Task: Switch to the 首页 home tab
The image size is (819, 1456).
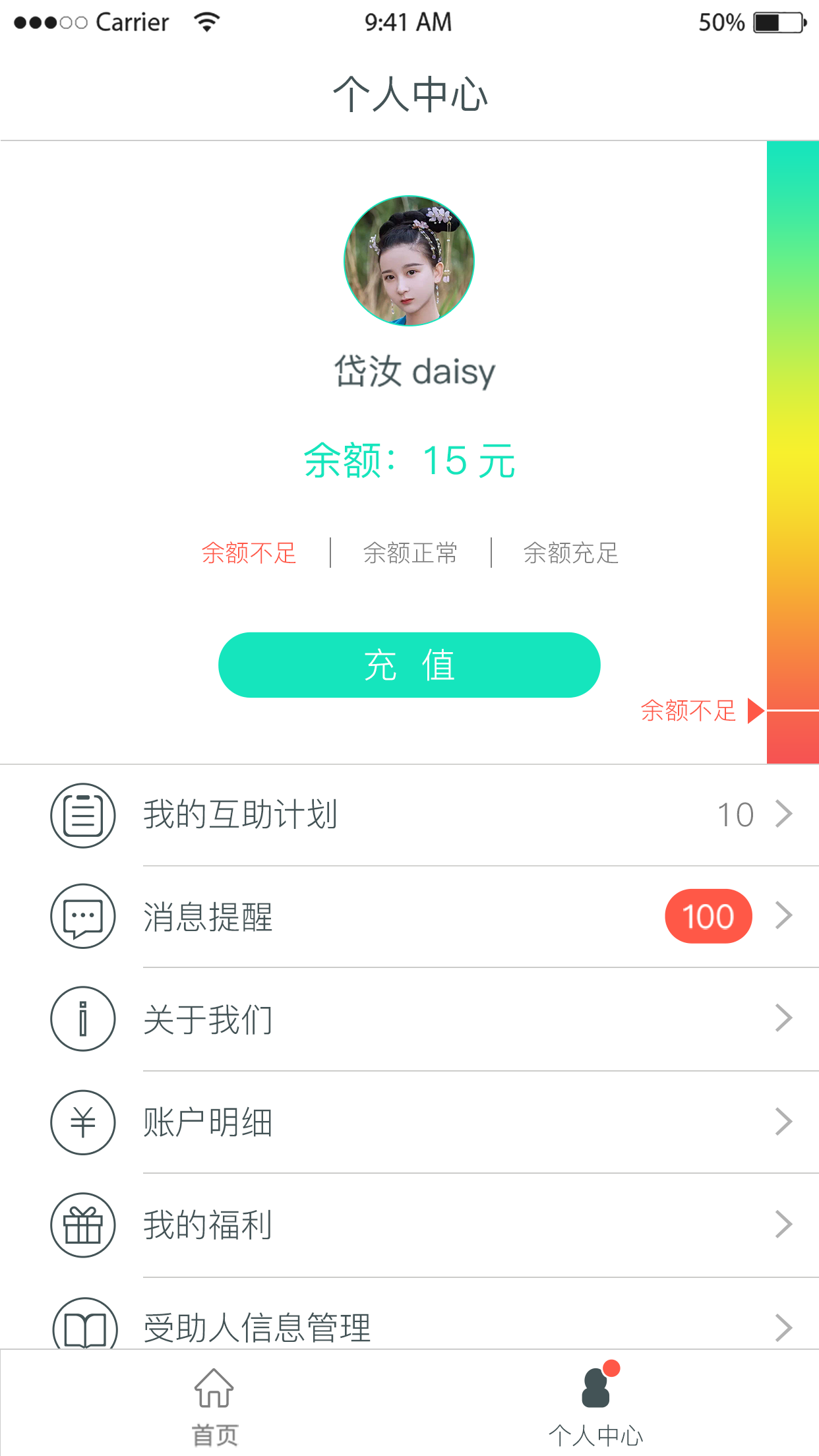Action: click(214, 1405)
